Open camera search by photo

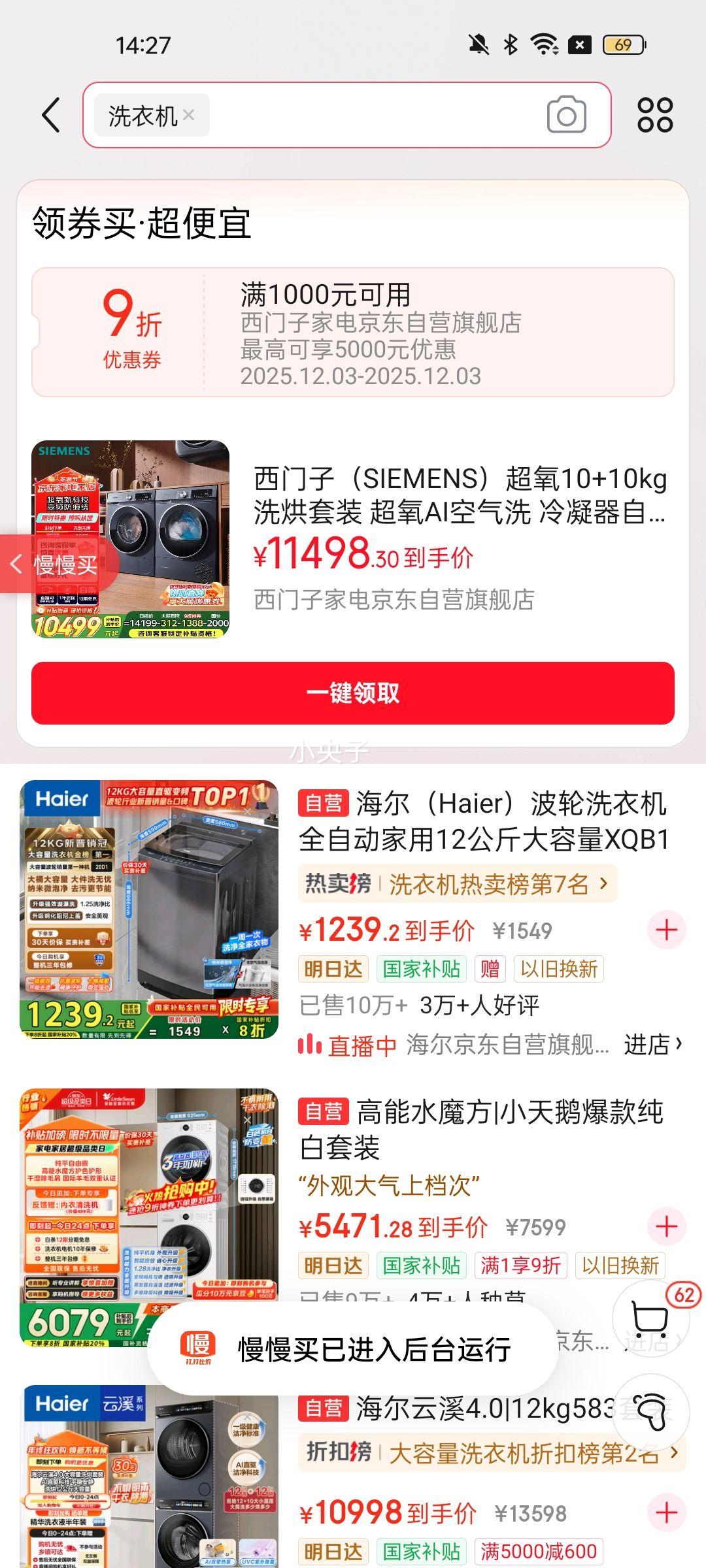(566, 116)
